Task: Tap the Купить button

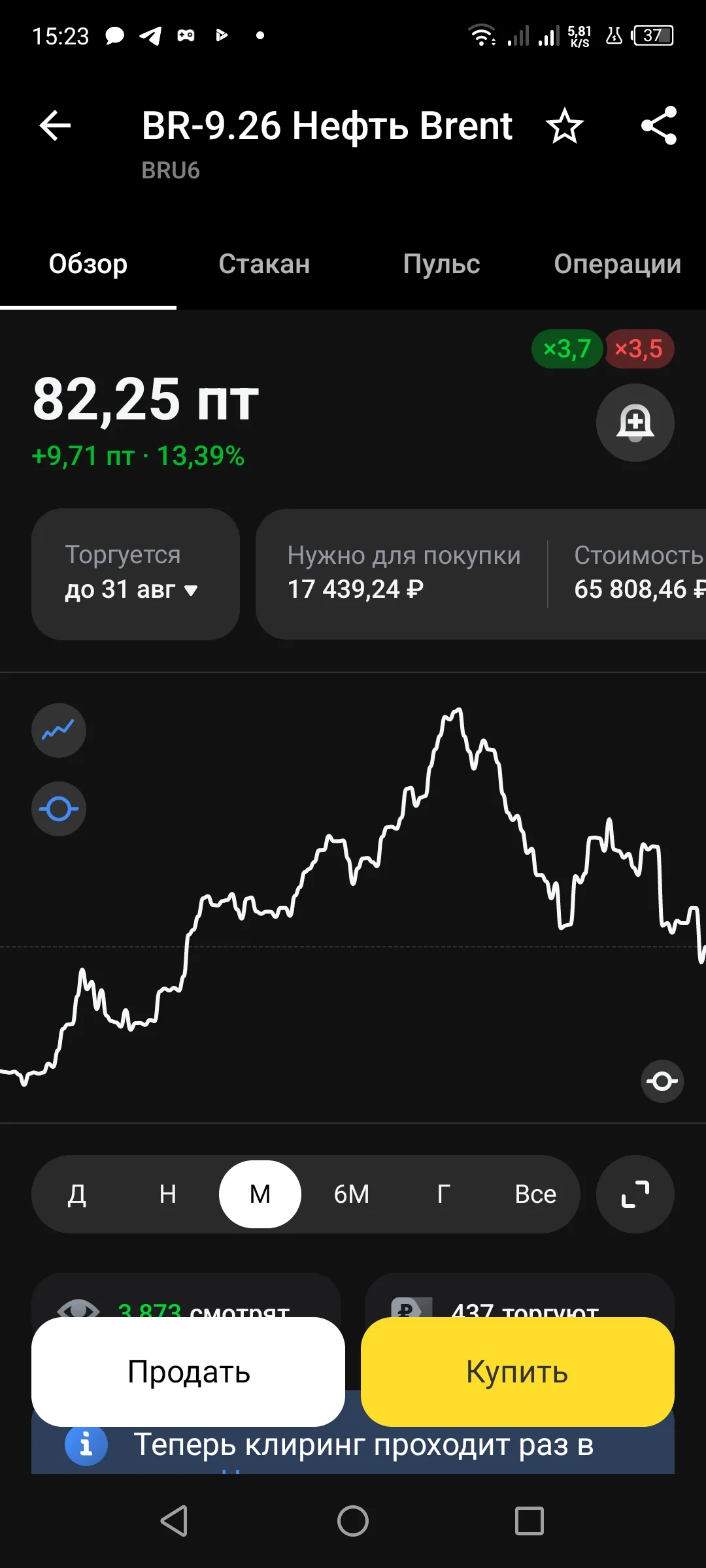Action: pos(518,1372)
